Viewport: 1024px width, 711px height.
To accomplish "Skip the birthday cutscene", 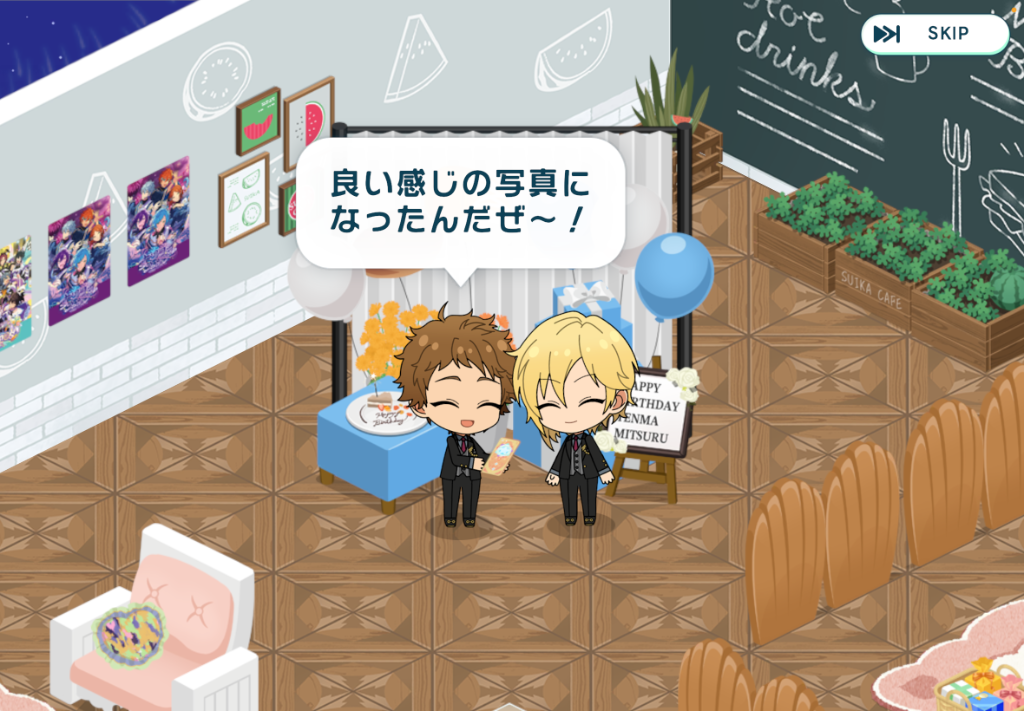I will pyautogui.click(x=933, y=34).
